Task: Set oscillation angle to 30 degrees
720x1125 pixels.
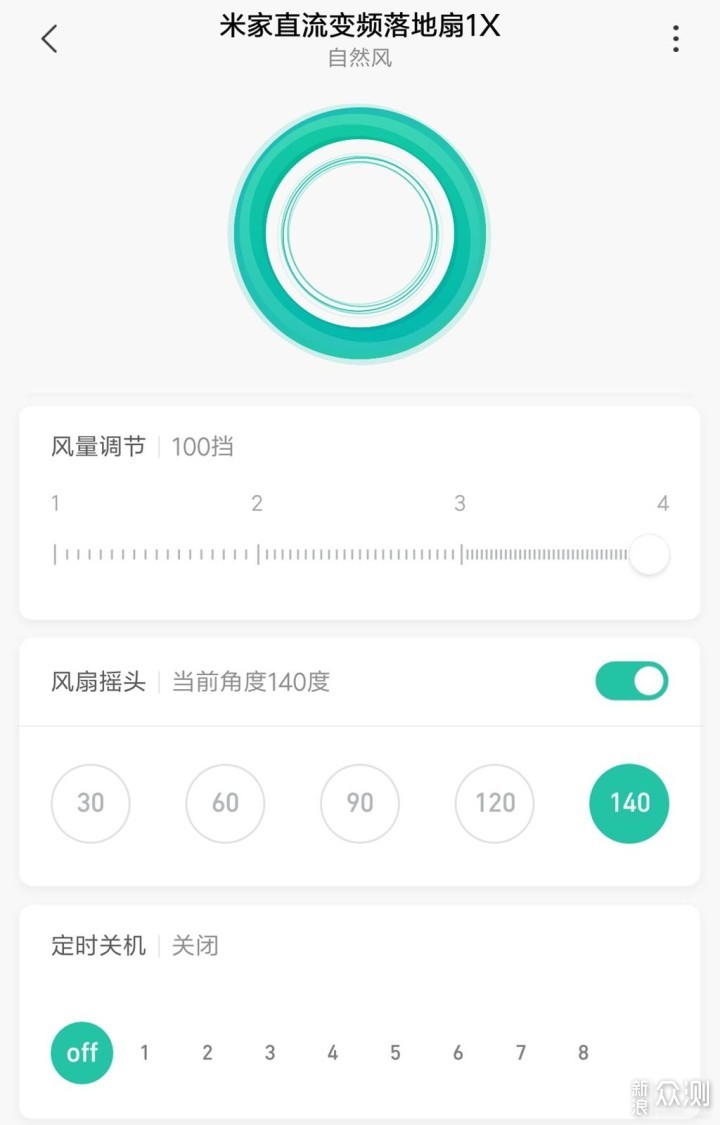Action: point(91,803)
